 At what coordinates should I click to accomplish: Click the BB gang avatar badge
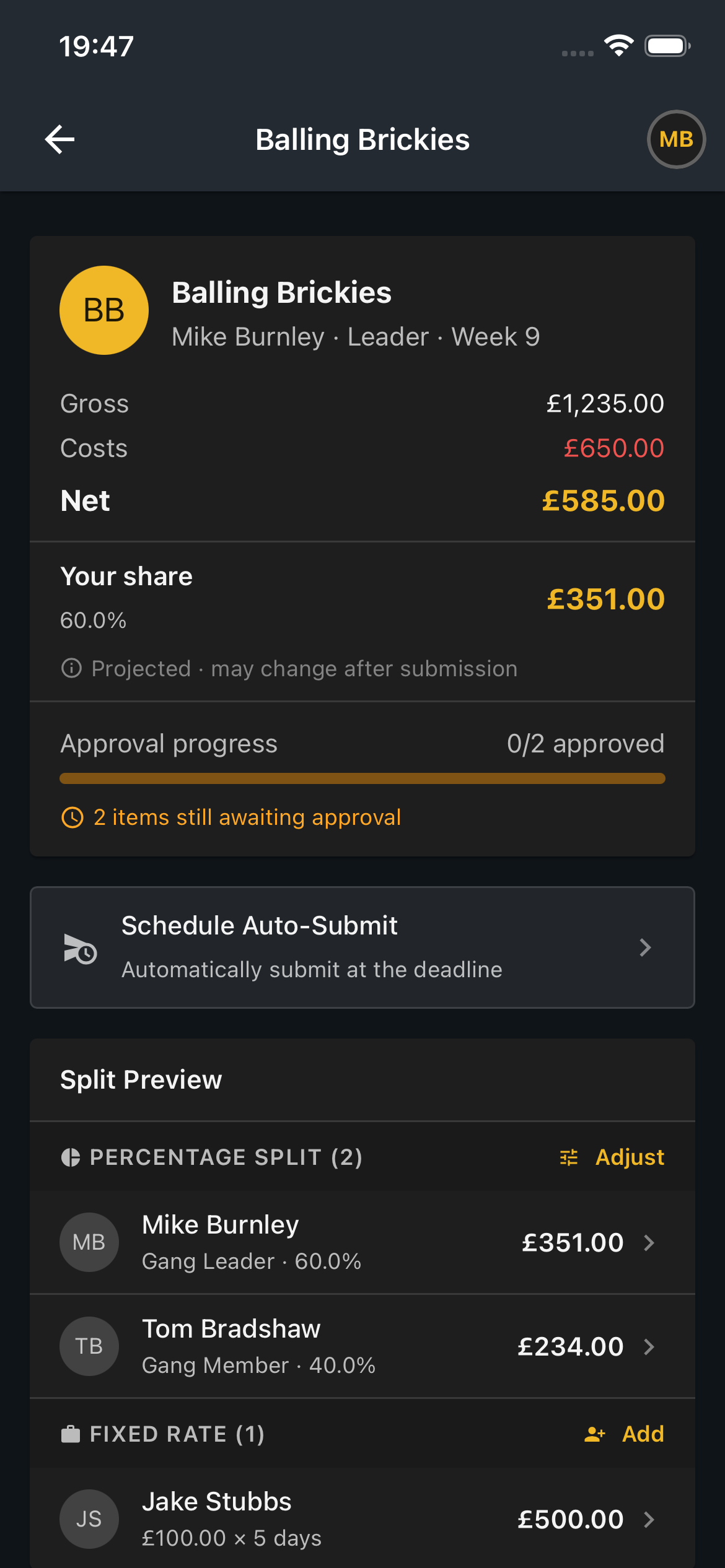click(x=103, y=310)
